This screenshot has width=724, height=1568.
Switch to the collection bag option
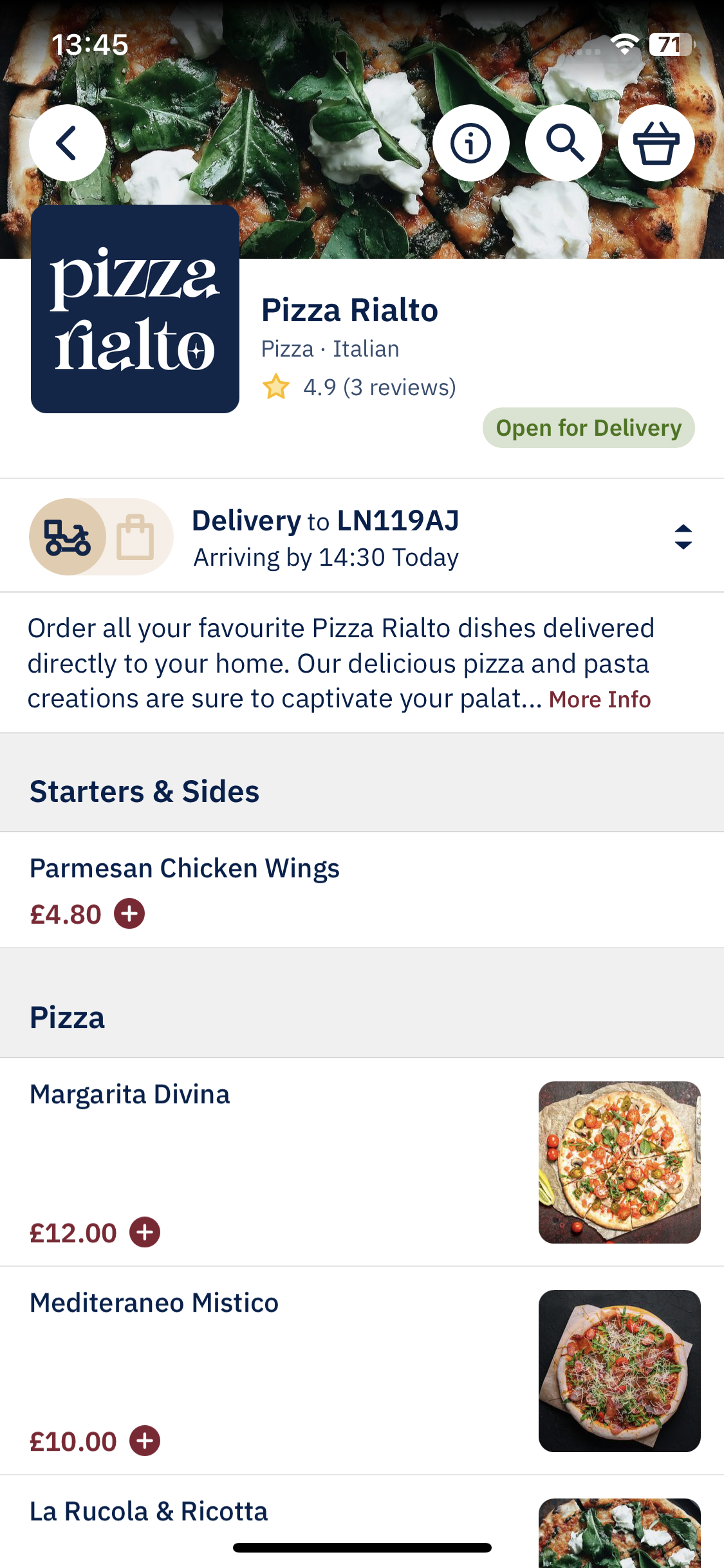(x=136, y=537)
